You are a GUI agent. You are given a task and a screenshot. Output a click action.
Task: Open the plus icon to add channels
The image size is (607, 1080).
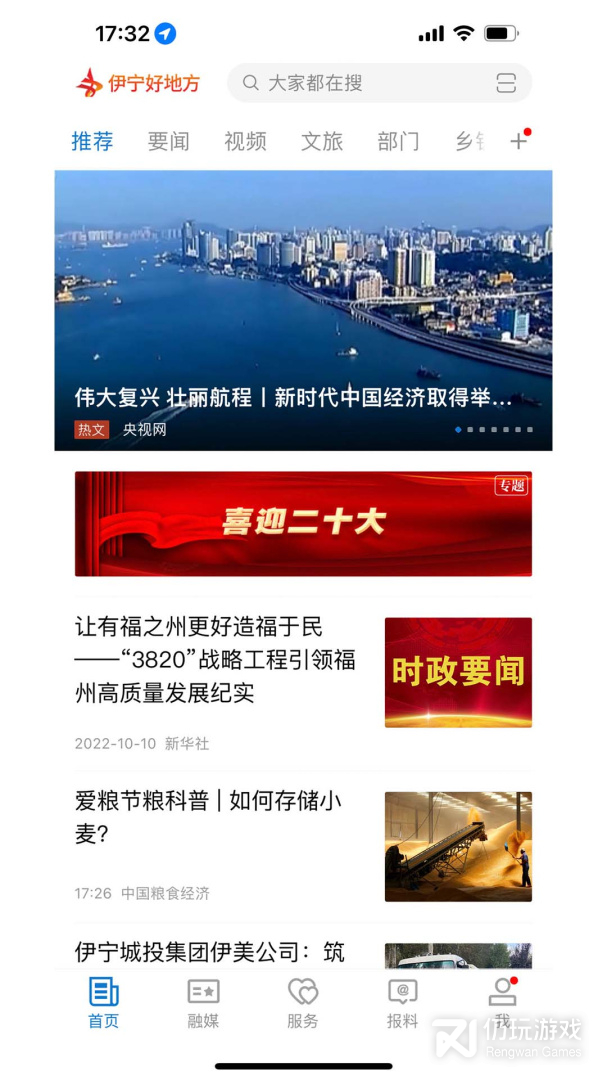518,141
